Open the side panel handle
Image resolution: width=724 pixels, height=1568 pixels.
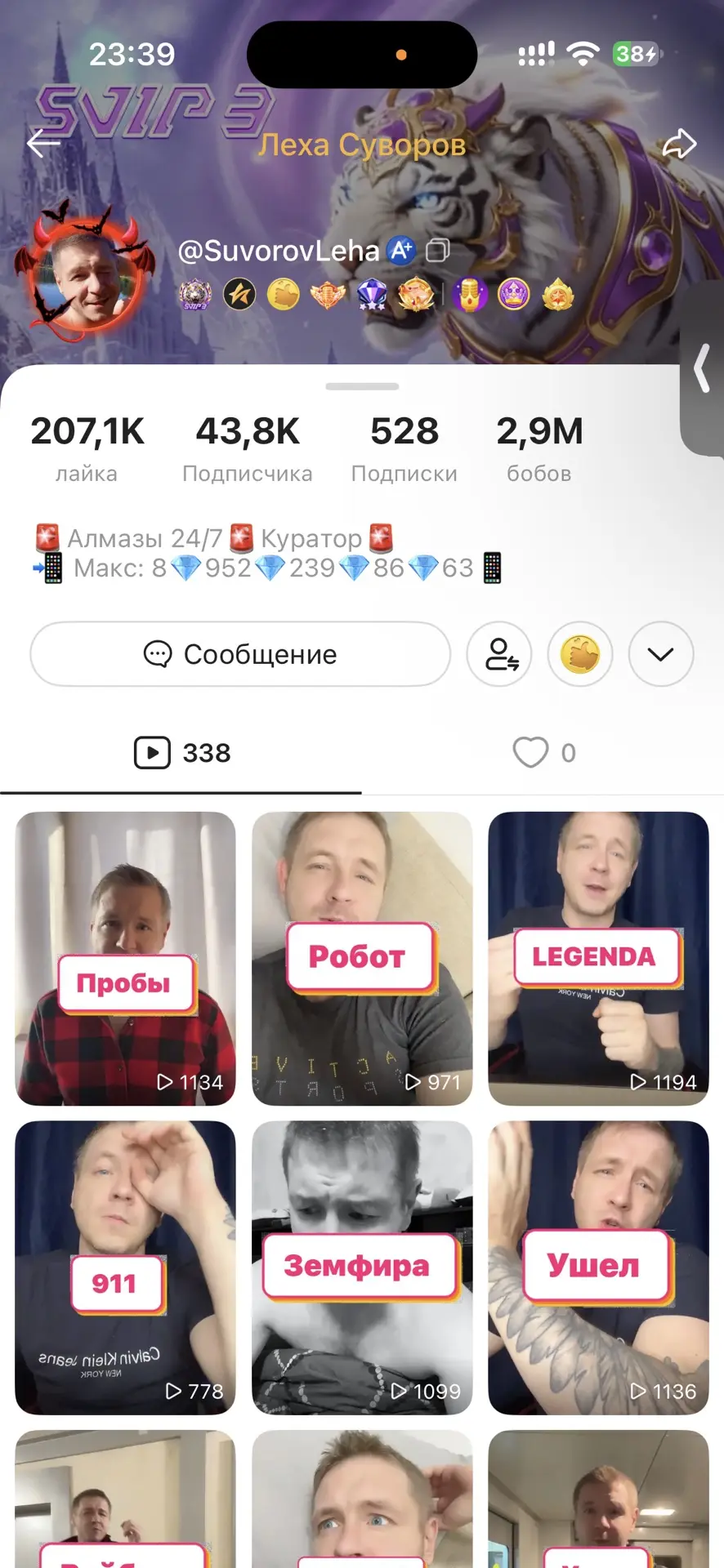702,368
